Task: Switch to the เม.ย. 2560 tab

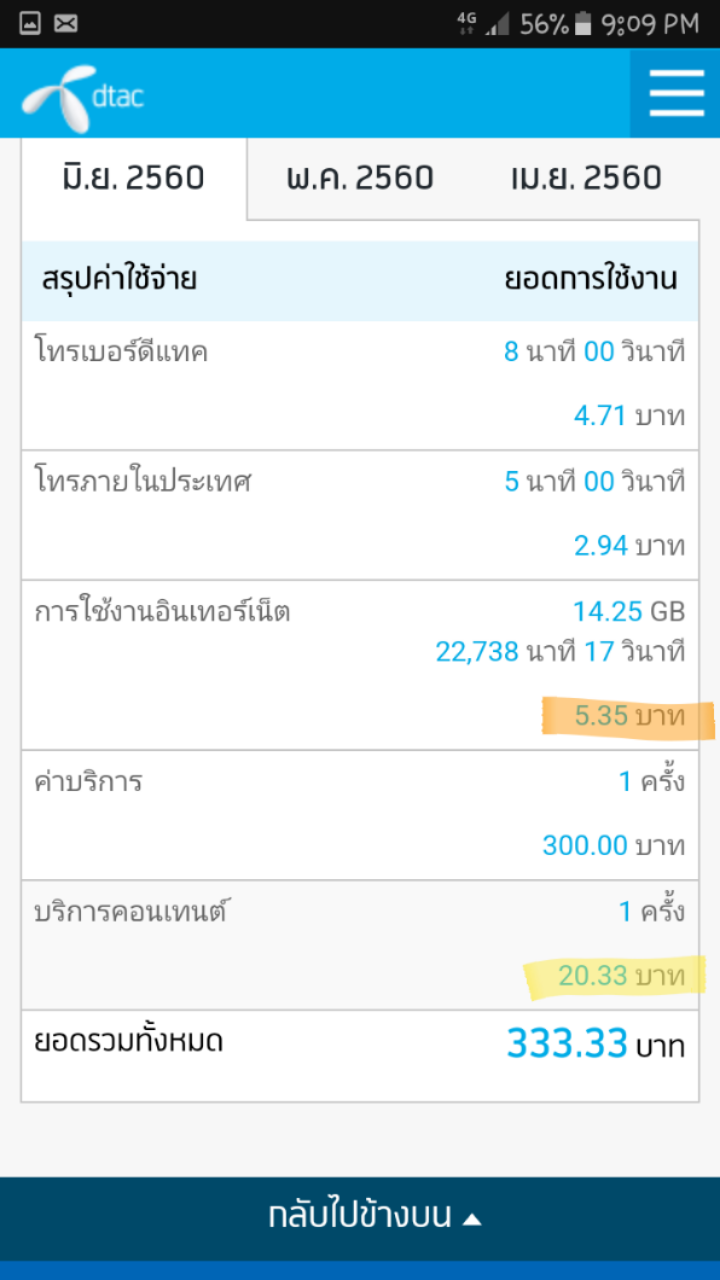Action: click(585, 178)
